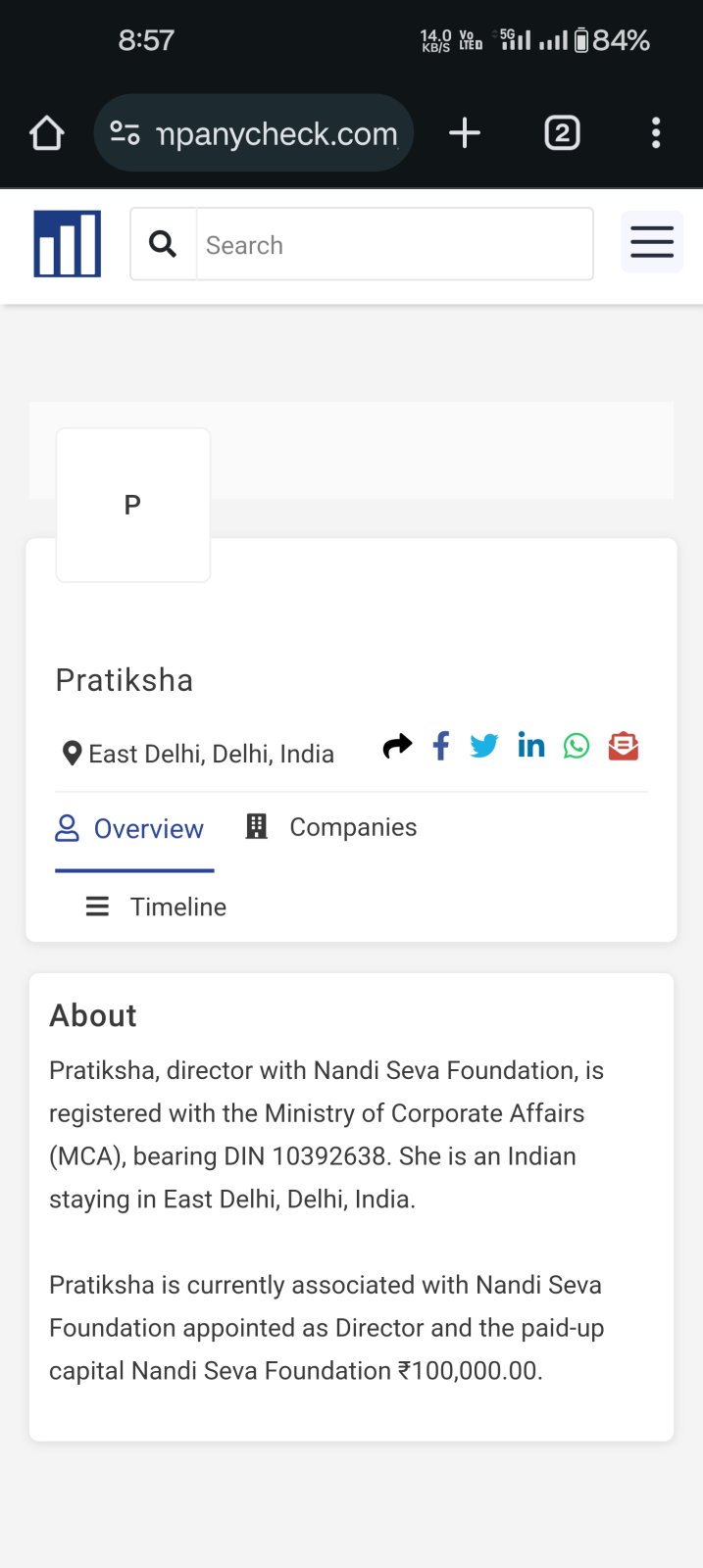Viewport: 703px width, 1568px height.
Task: Tap the share arrow icon
Action: pos(397,747)
